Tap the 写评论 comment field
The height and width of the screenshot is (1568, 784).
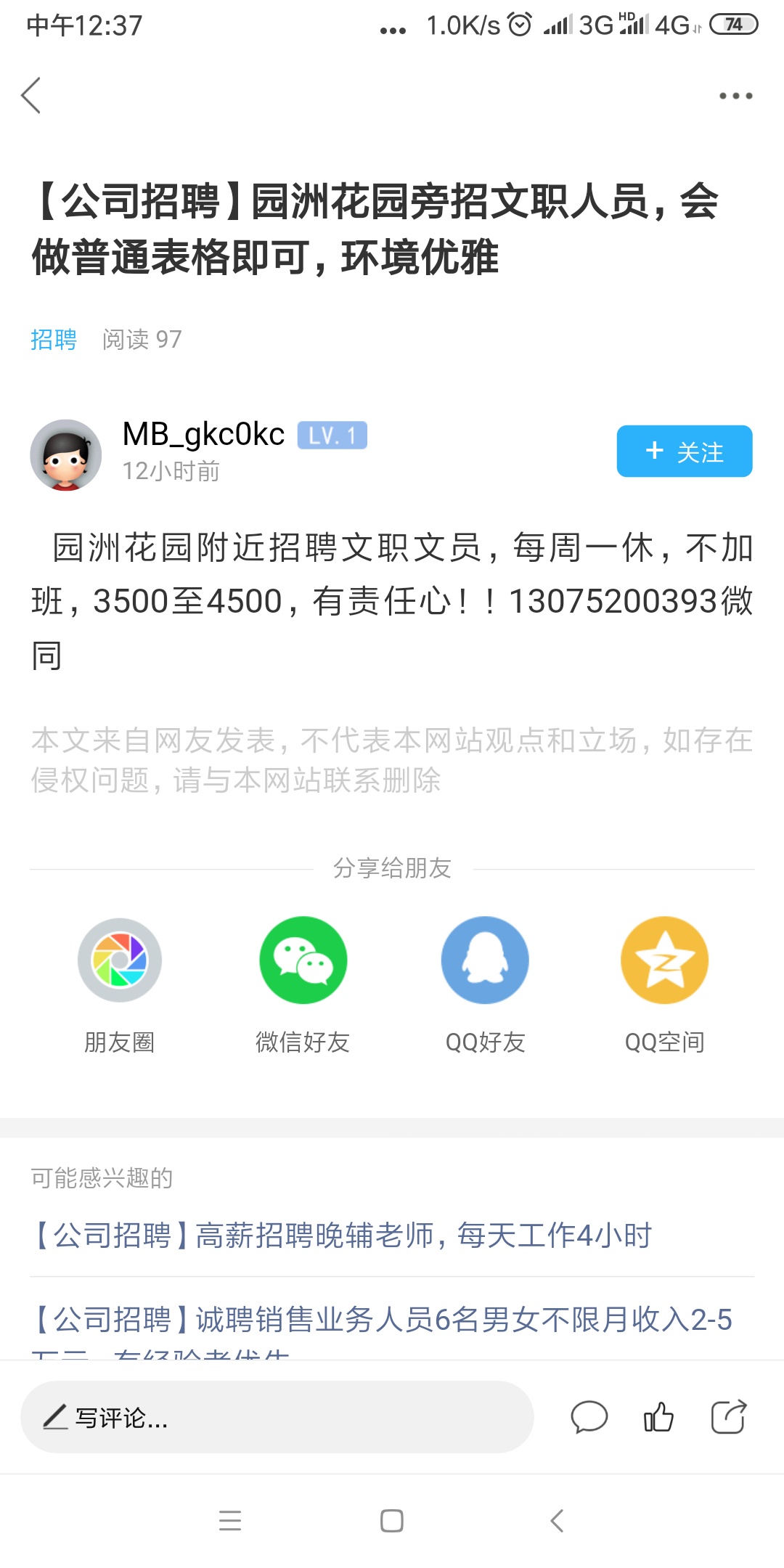pyautogui.click(x=276, y=1417)
